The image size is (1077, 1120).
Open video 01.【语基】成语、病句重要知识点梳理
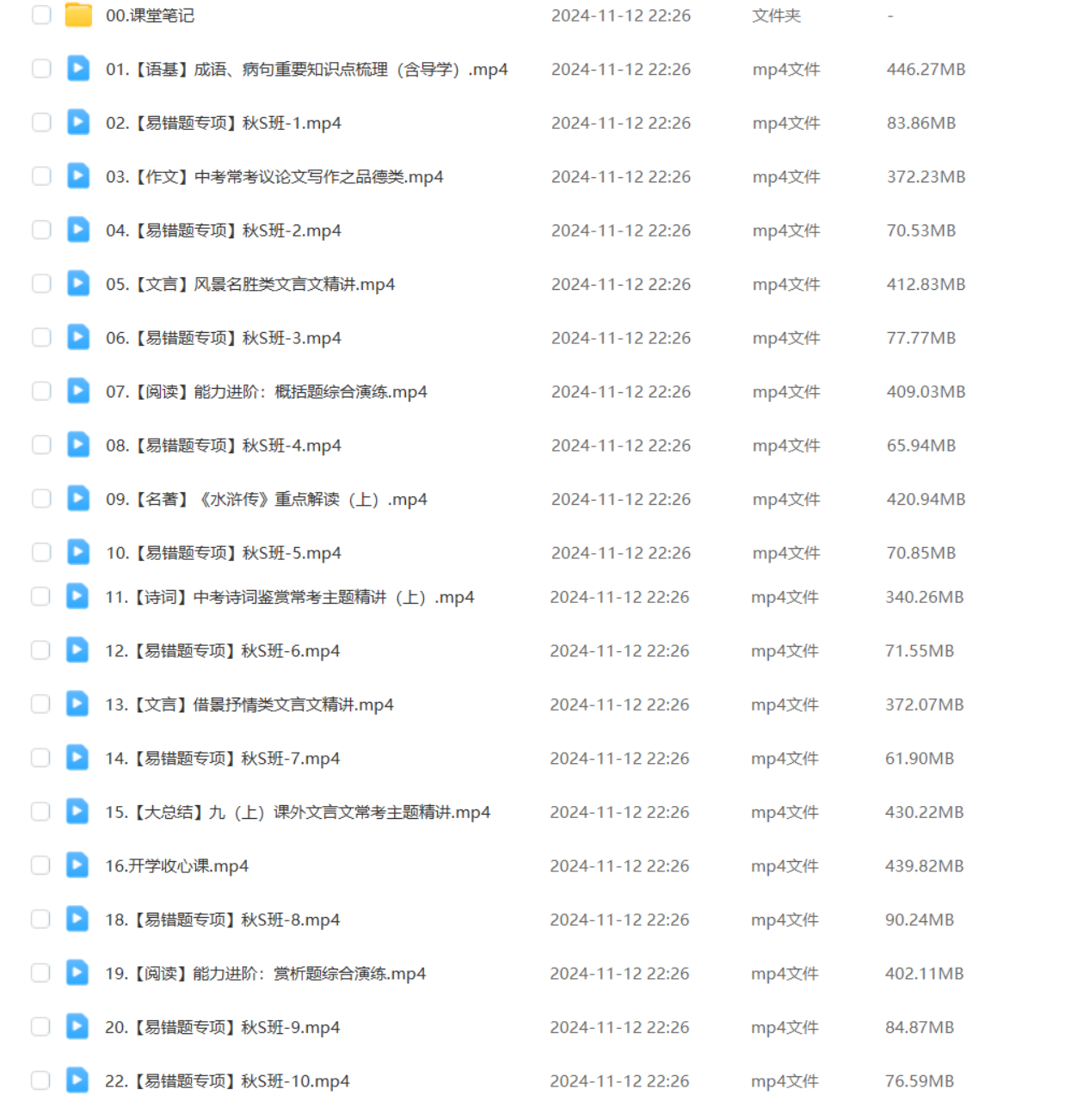[x=306, y=70]
